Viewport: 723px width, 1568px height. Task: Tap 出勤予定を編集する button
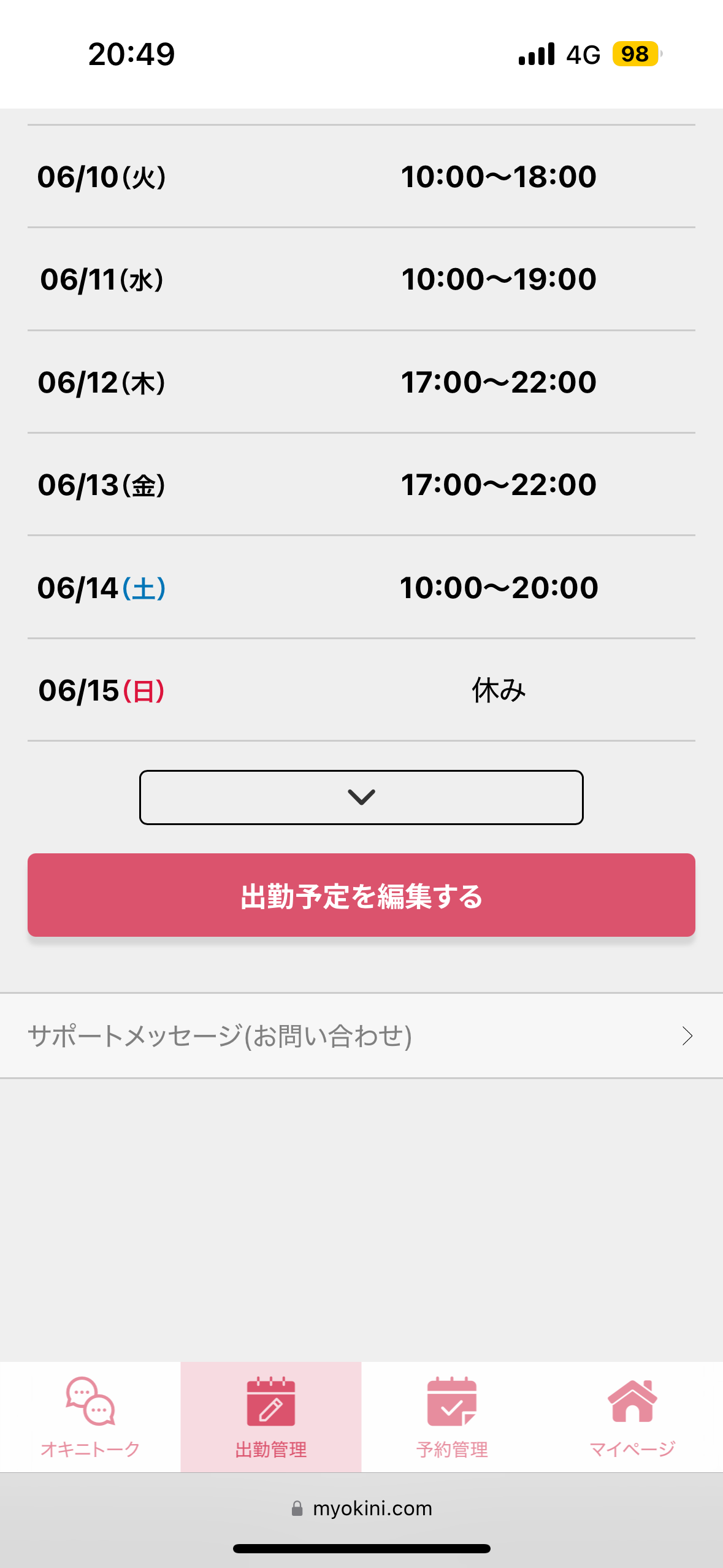(x=361, y=895)
